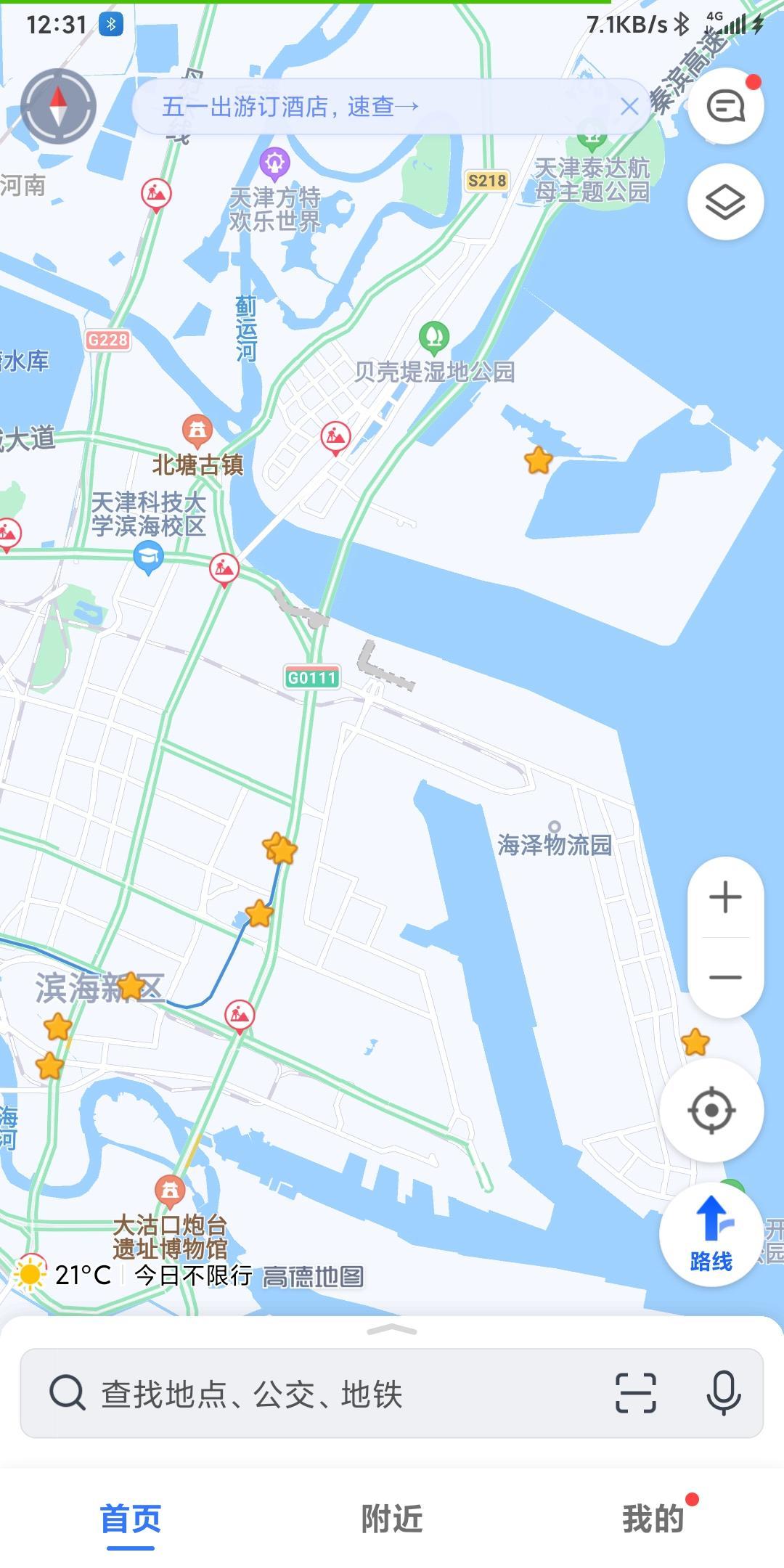
Task: Select 大沽口炮台遗址博物馆 on the map
Action: tap(170, 1237)
